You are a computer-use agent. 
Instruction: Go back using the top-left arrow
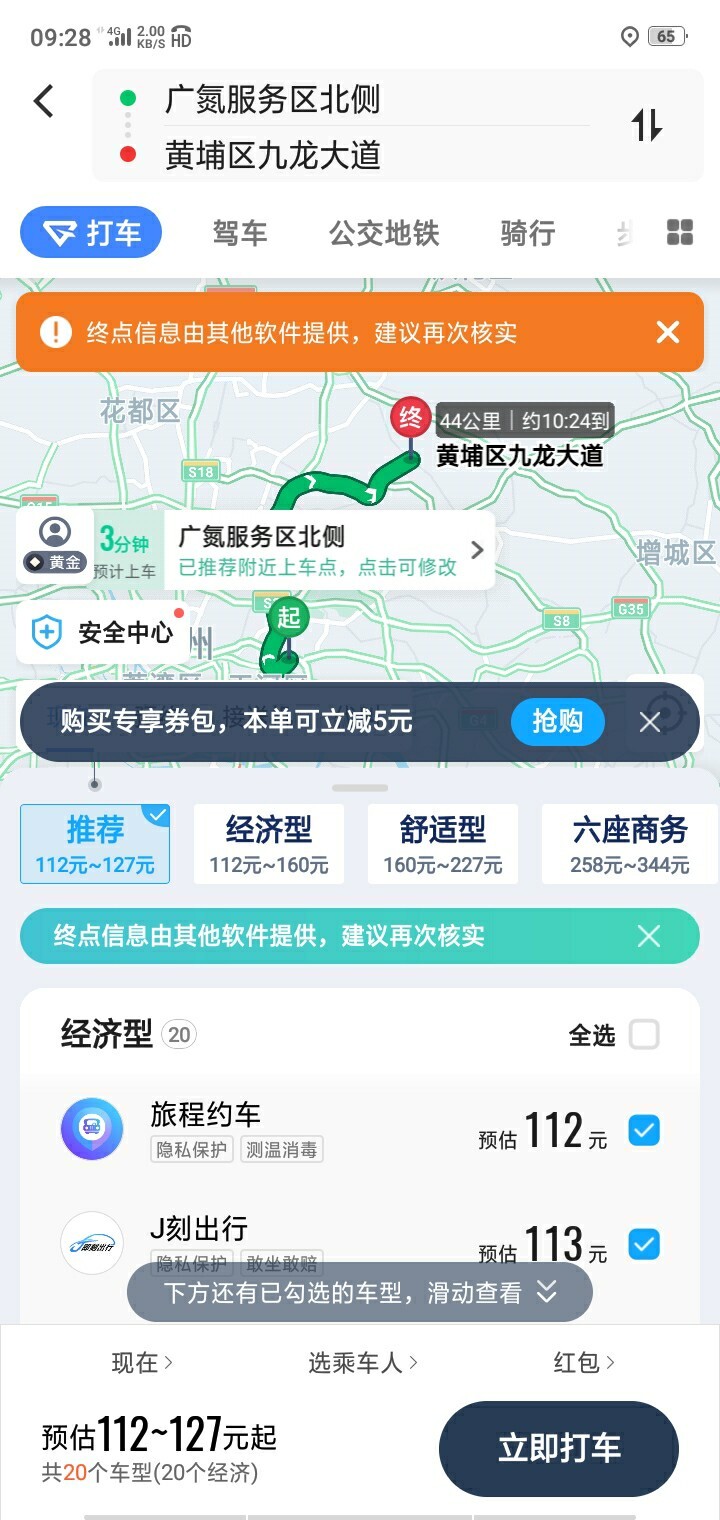43,101
